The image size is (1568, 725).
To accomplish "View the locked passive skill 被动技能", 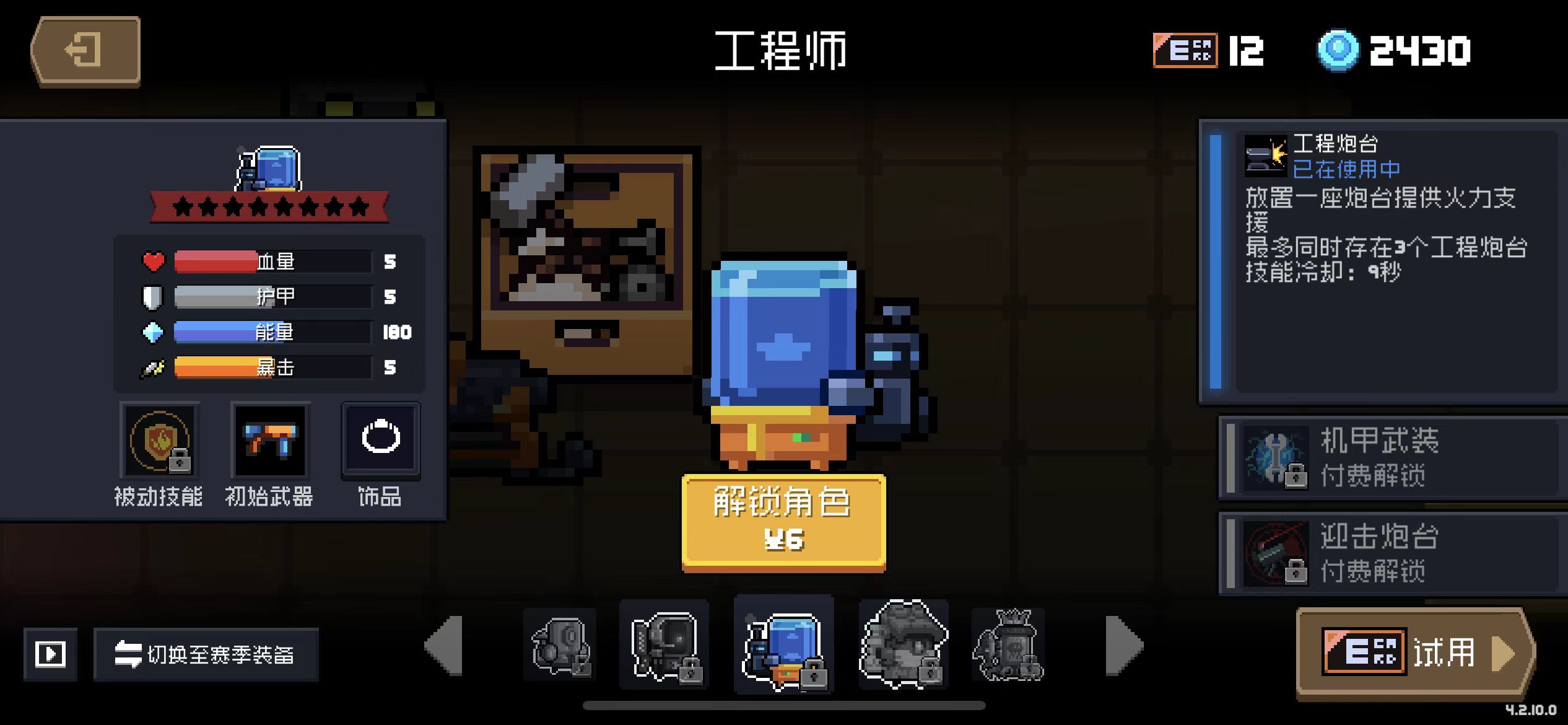I will coord(160,441).
